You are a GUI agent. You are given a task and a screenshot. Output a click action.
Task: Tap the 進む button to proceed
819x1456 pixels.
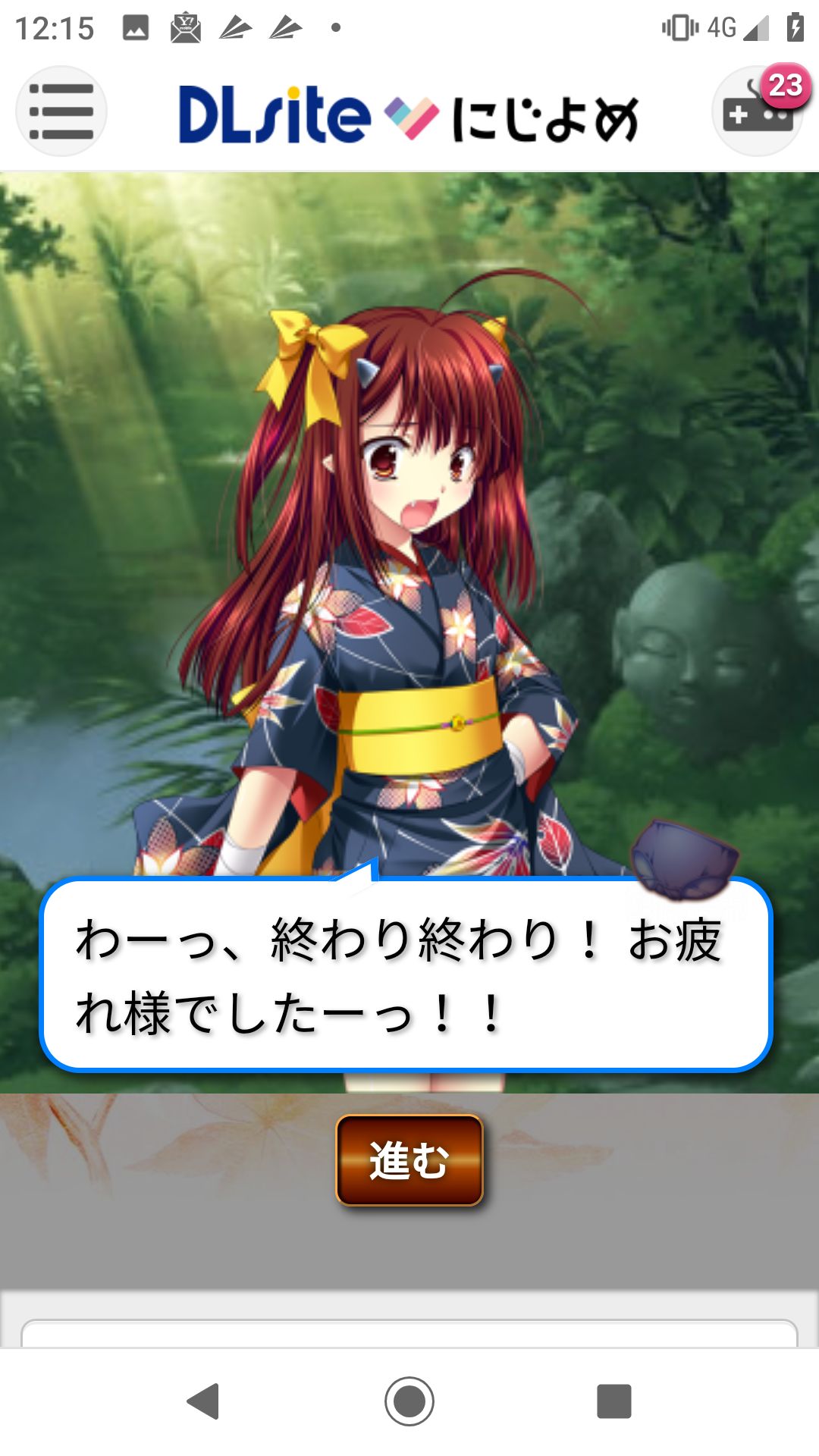tap(409, 1159)
